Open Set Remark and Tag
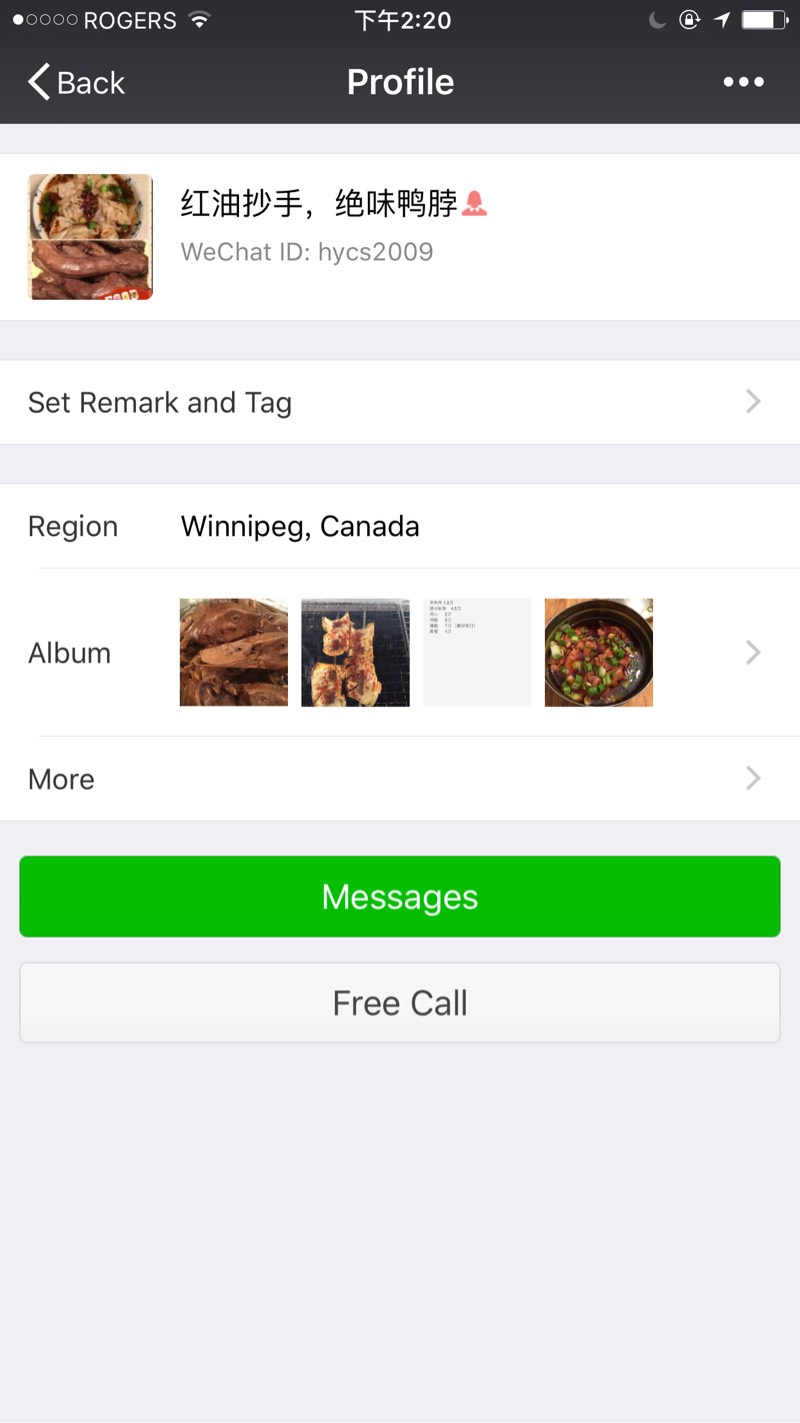This screenshot has width=800, height=1423. [400, 402]
